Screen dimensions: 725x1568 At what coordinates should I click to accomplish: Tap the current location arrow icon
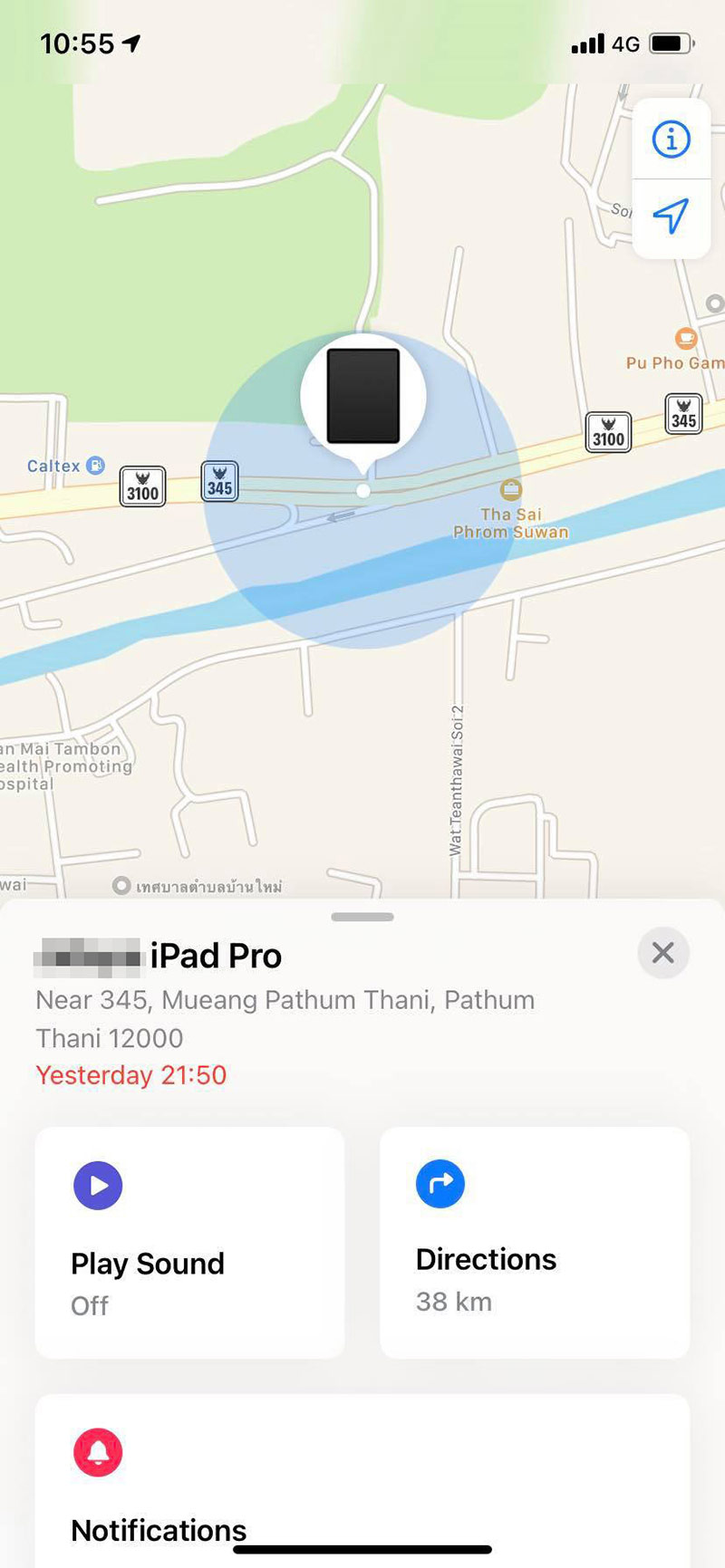pos(671,216)
